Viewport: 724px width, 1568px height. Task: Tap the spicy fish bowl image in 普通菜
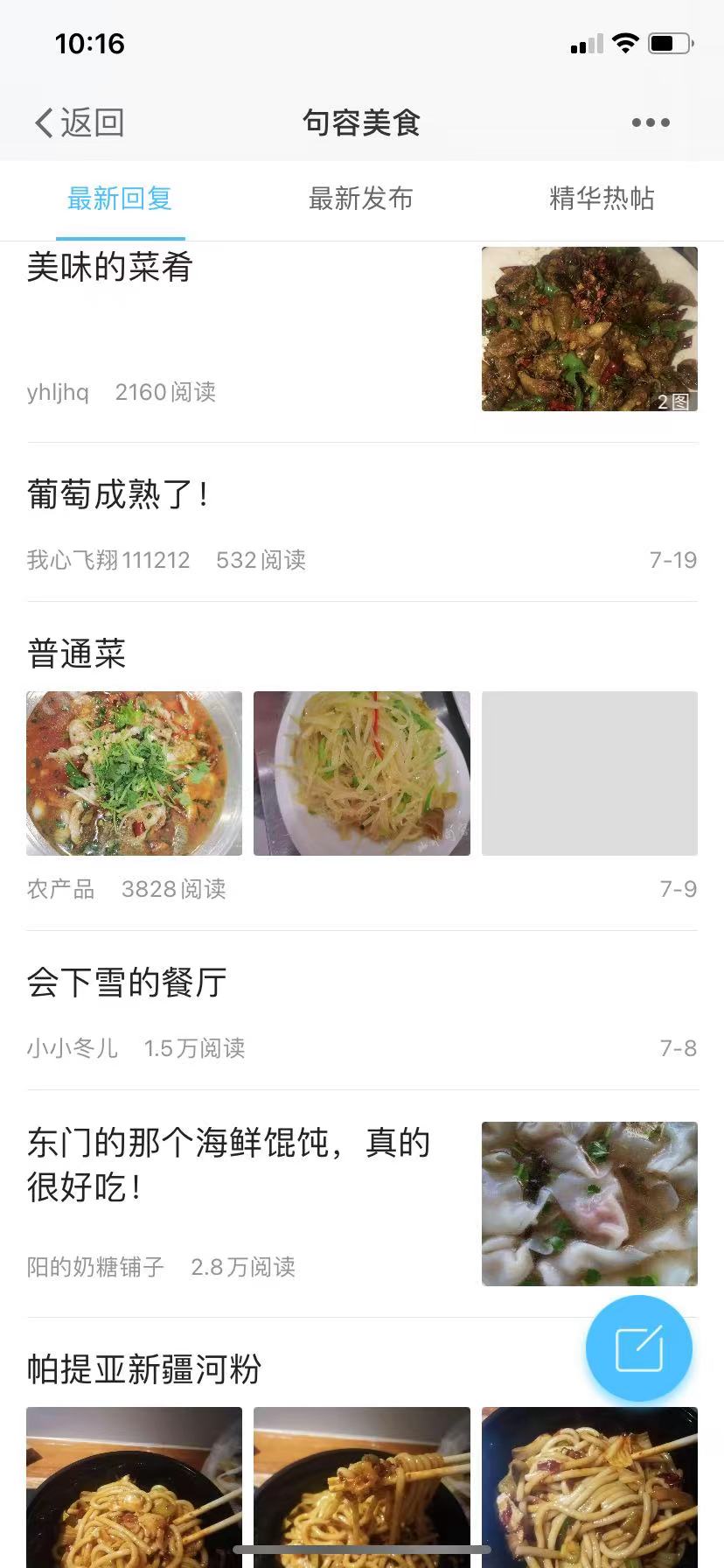coord(134,773)
